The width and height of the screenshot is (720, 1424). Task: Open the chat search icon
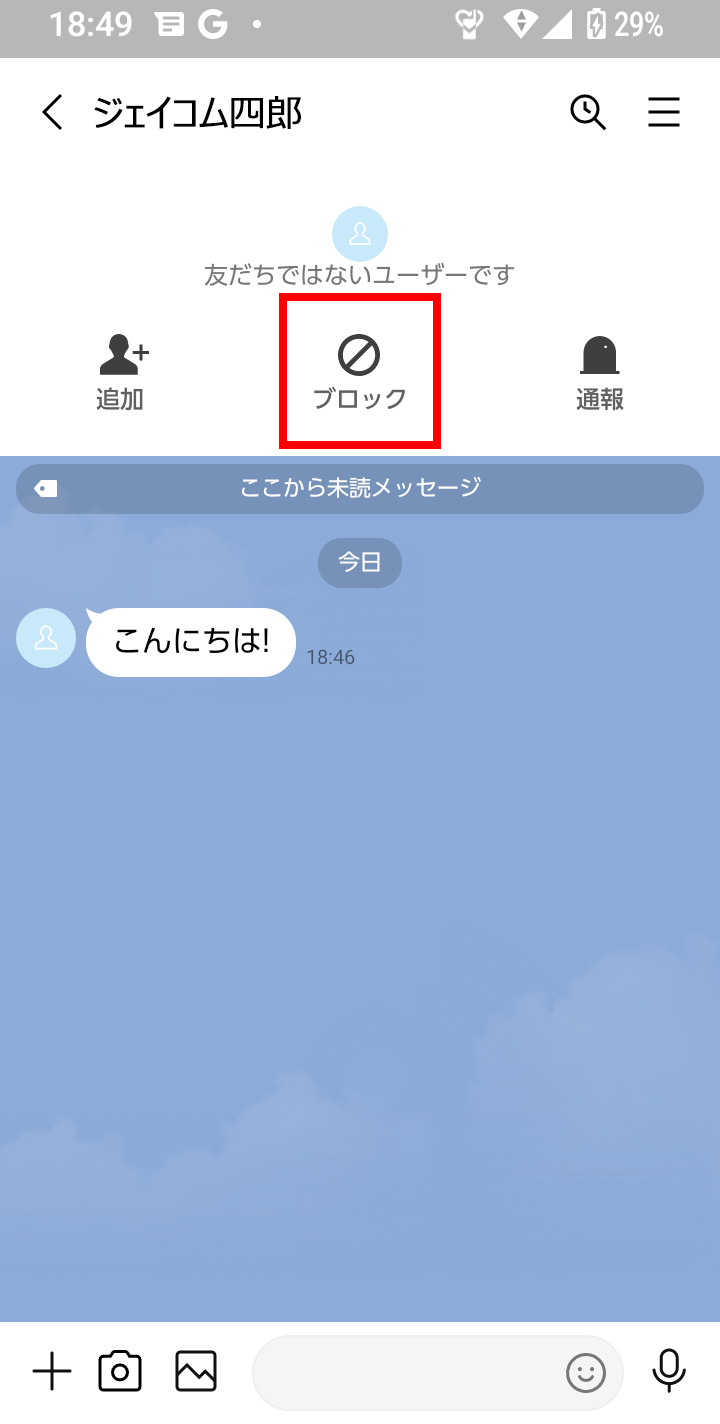(588, 113)
